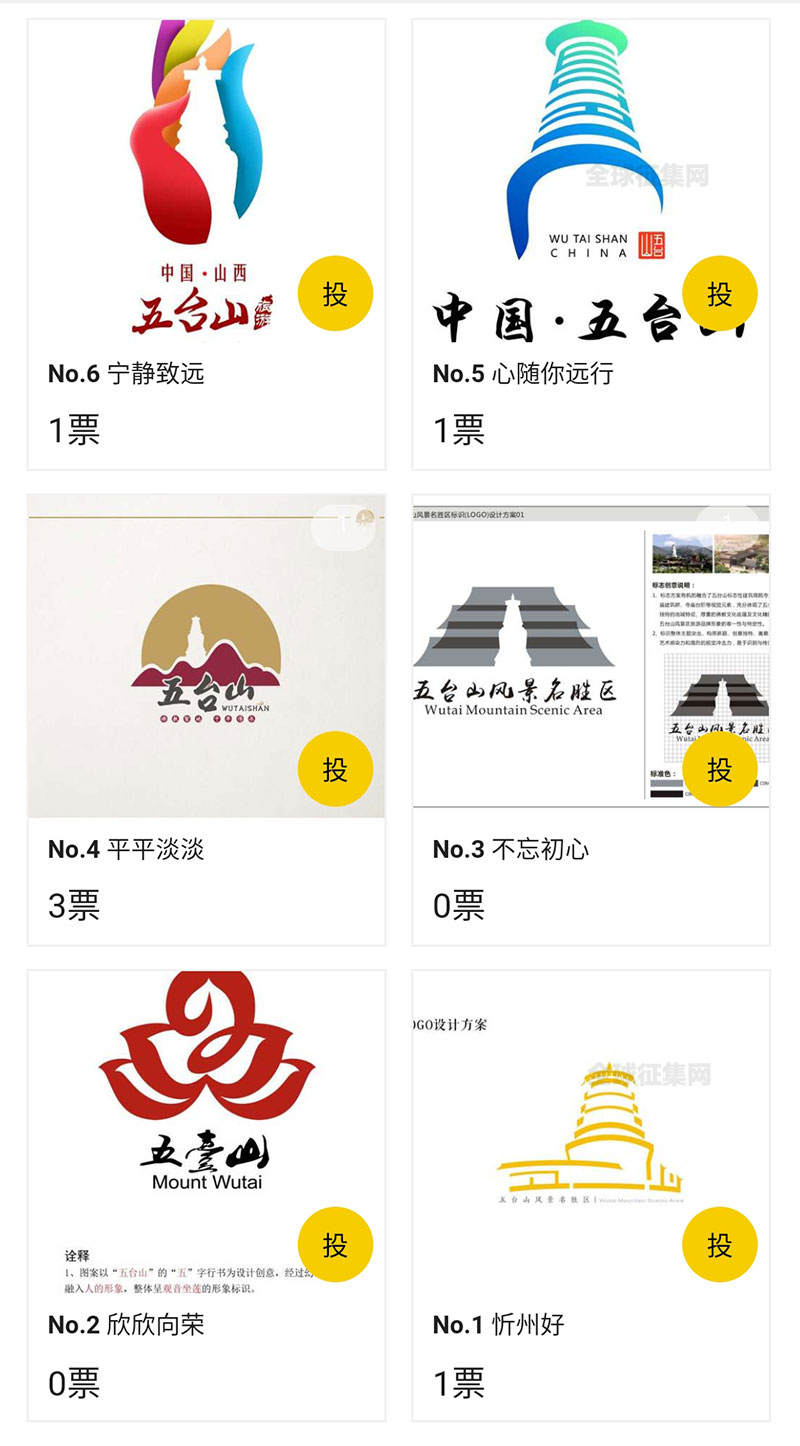
Task: Vote for No.3 不忘初心
Action: pyautogui.click(x=720, y=769)
